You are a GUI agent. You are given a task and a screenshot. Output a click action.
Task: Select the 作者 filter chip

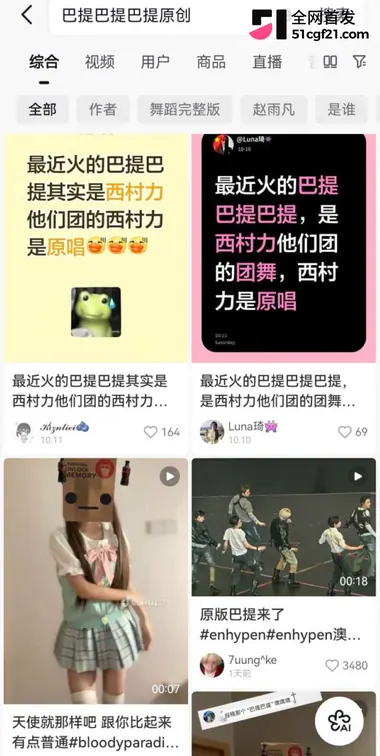[x=103, y=109]
